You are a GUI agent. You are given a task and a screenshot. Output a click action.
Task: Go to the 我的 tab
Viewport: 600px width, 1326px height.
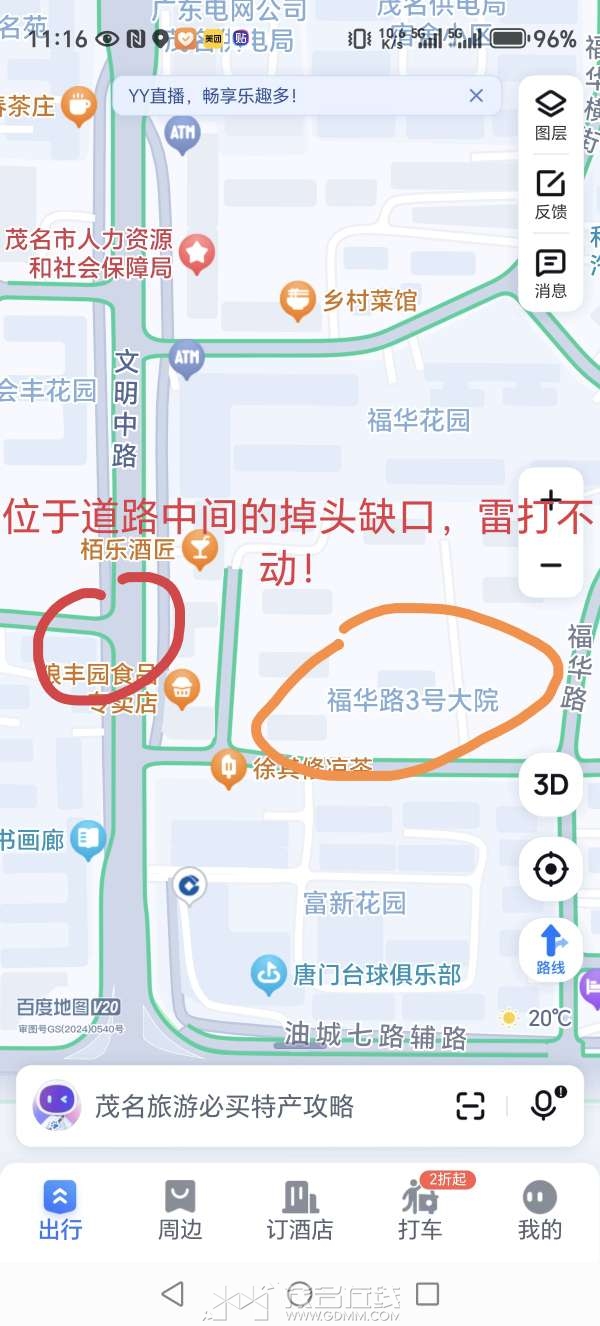pos(540,1210)
